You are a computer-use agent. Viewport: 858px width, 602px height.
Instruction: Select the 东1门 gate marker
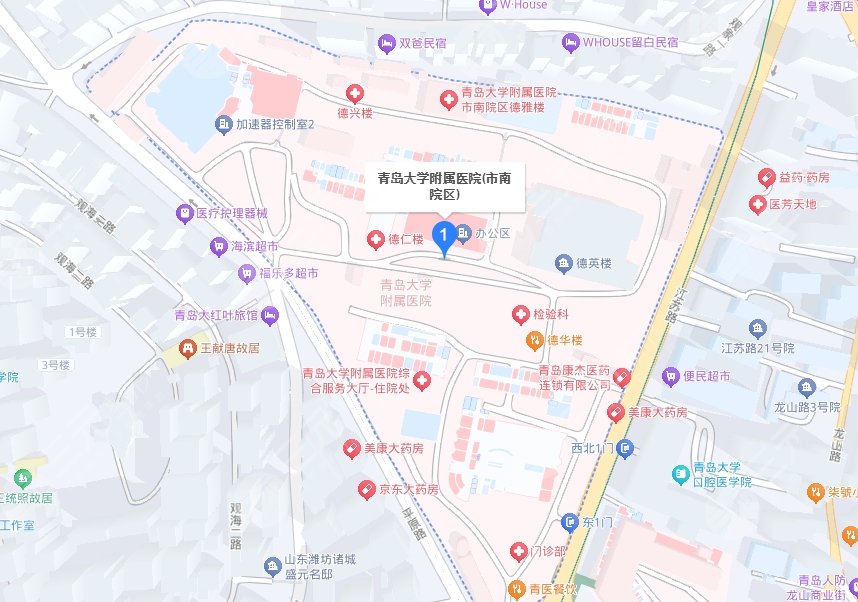coord(569,522)
